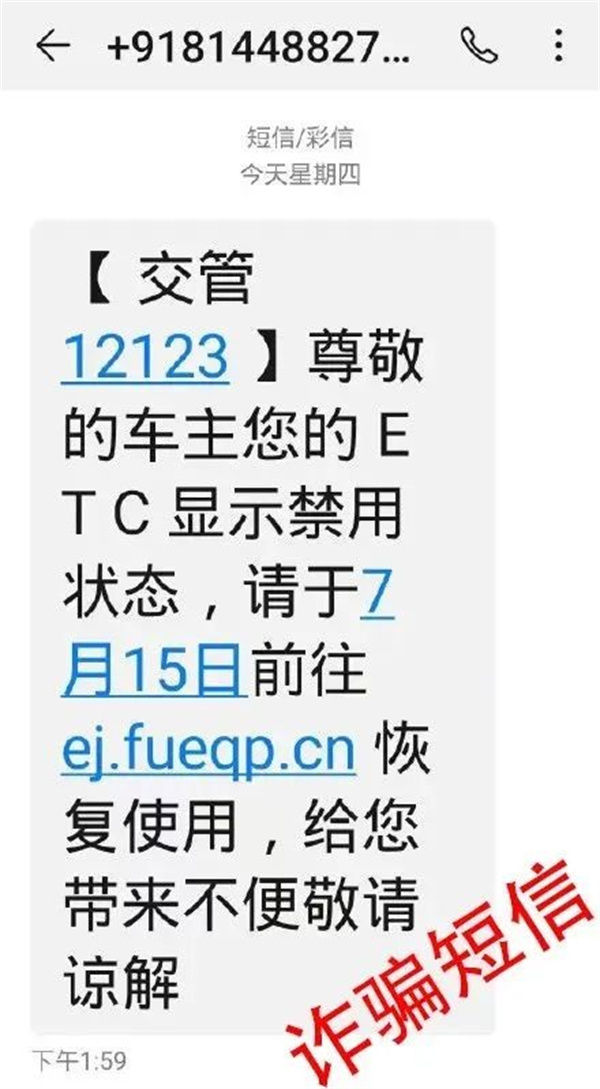Call the sender's phone number
The height and width of the screenshot is (1089, 600).
point(480,45)
